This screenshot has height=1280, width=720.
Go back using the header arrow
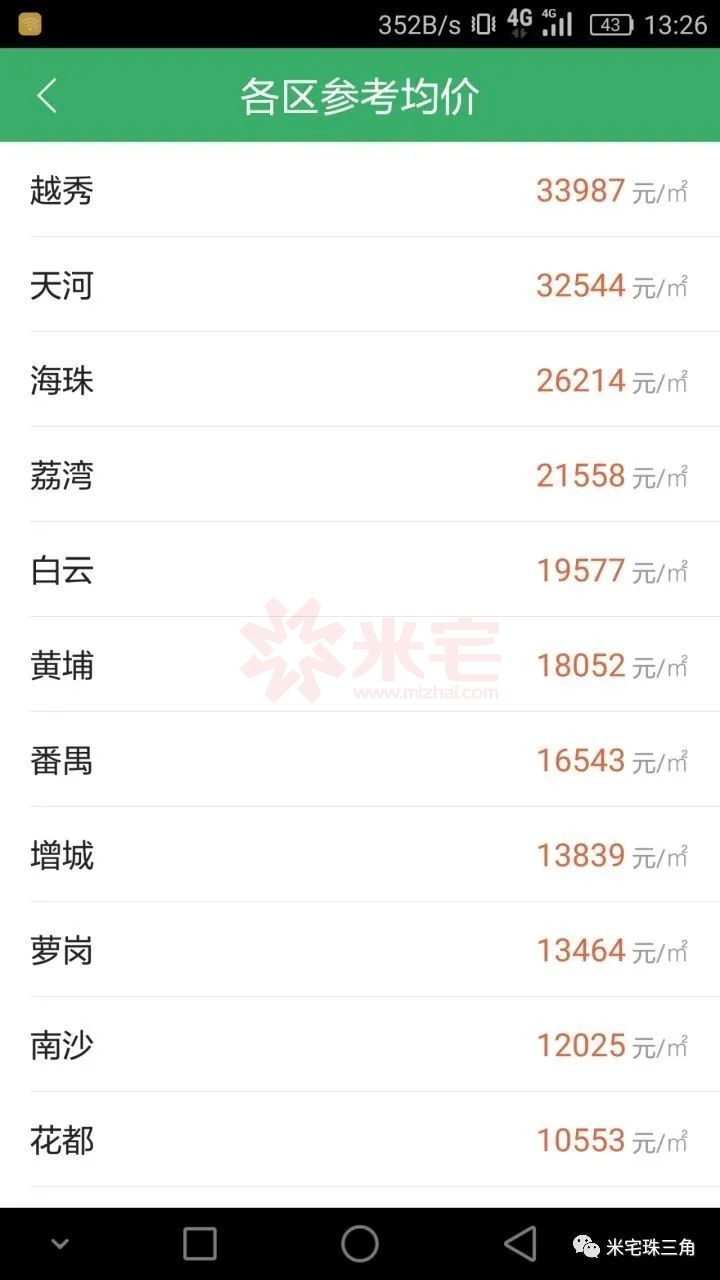coord(47,96)
